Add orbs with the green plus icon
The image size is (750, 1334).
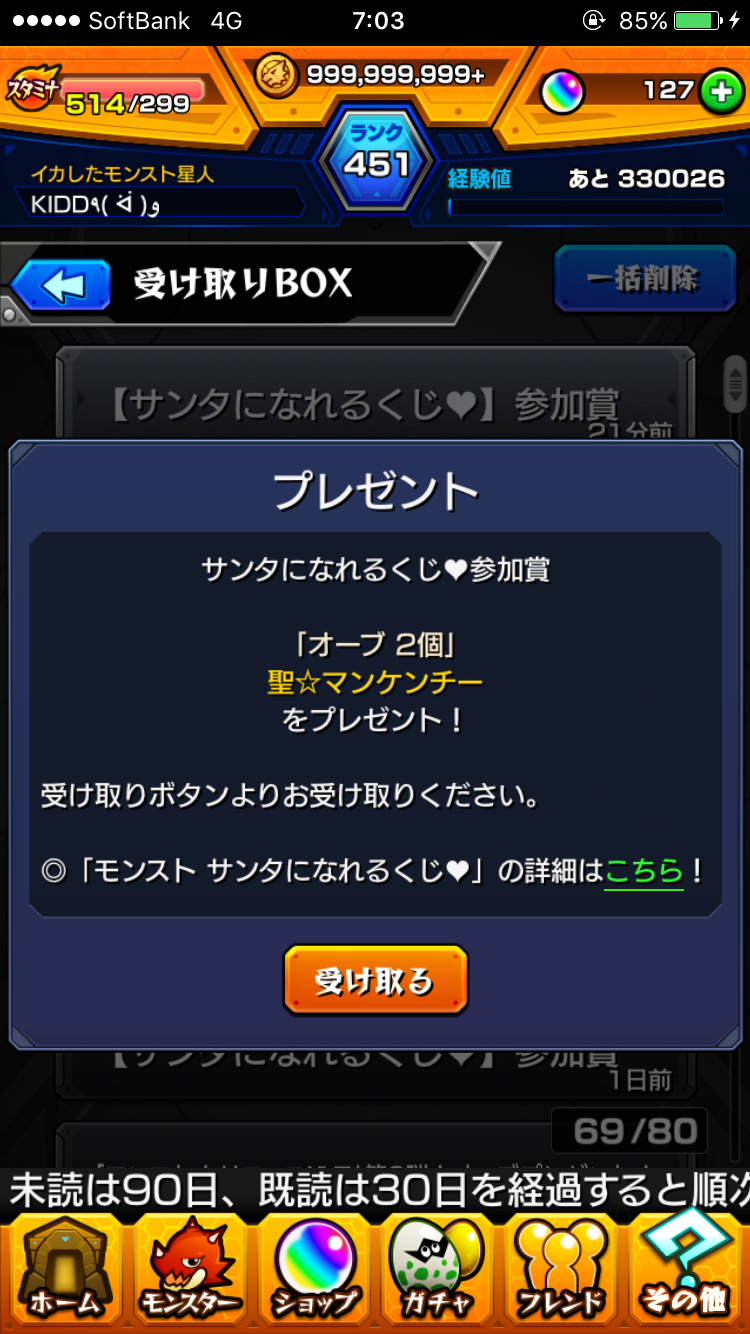point(717,92)
